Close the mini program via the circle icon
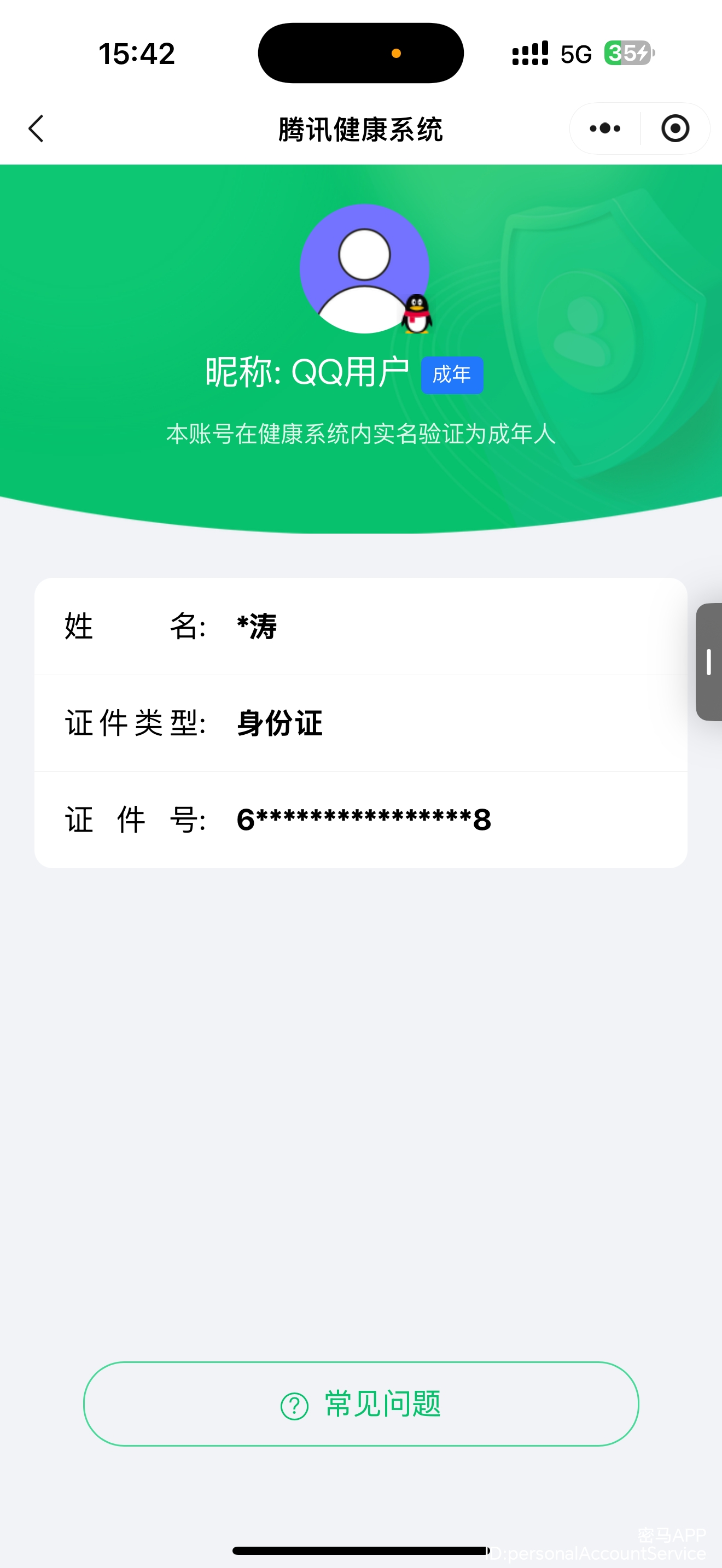The image size is (722, 1568). 675,128
